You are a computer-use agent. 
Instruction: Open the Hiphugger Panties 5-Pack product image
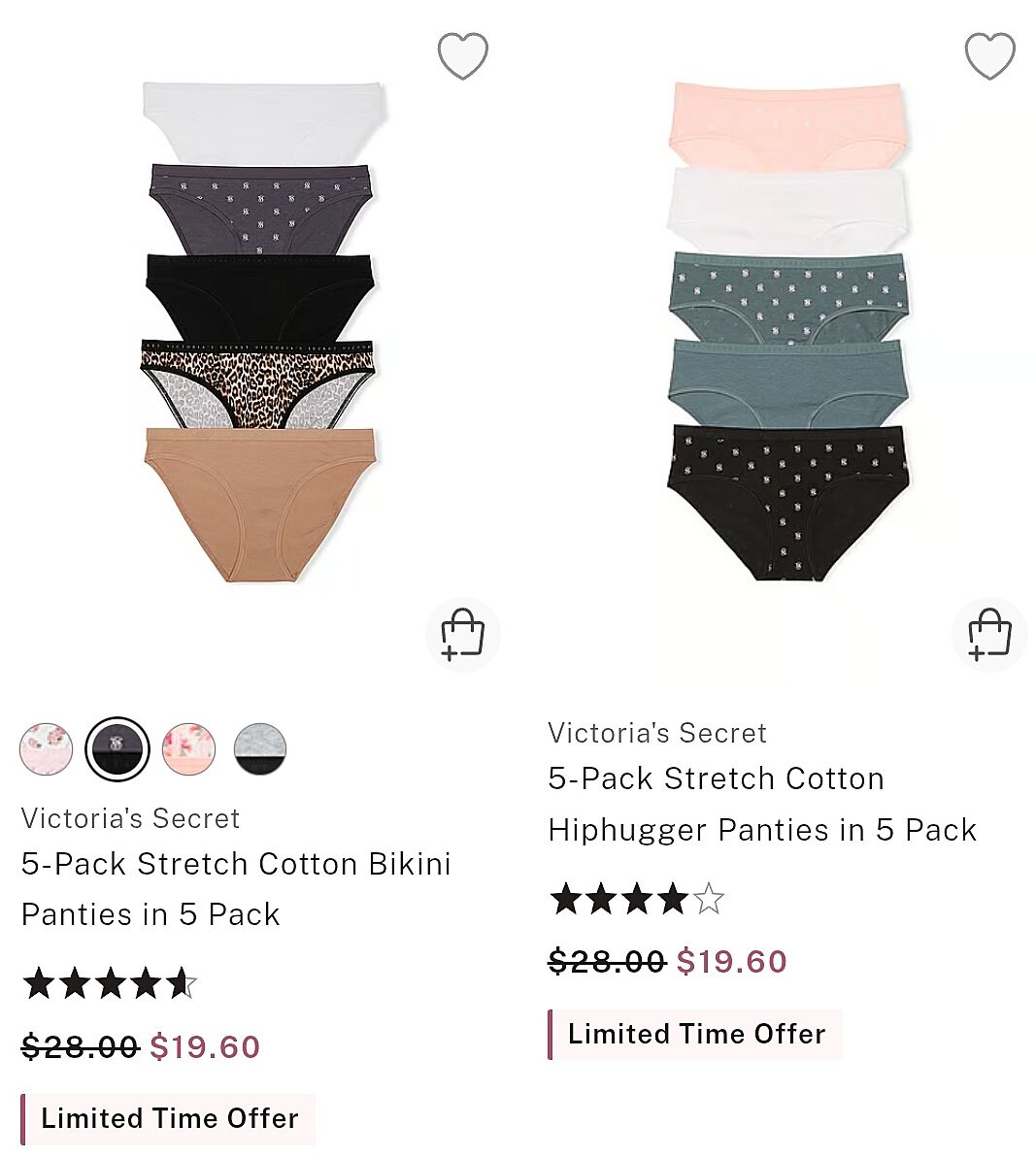[787, 330]
